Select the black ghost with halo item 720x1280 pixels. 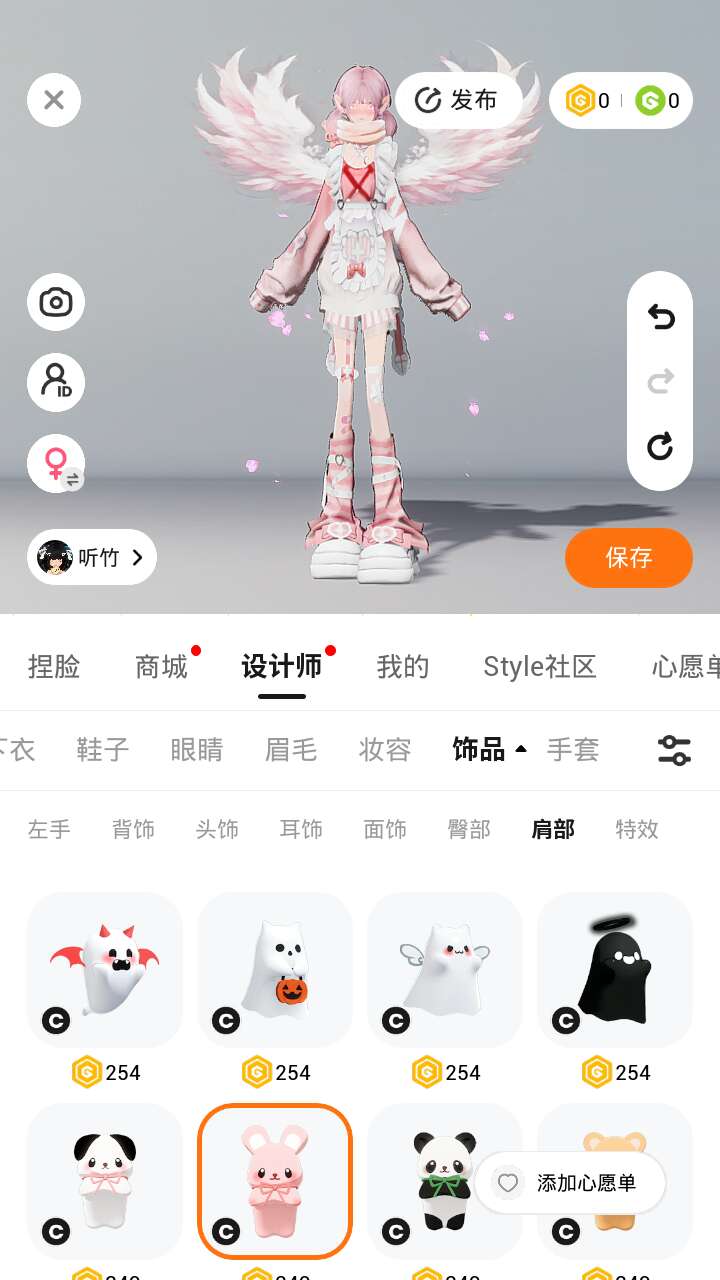tap(615, 968)
